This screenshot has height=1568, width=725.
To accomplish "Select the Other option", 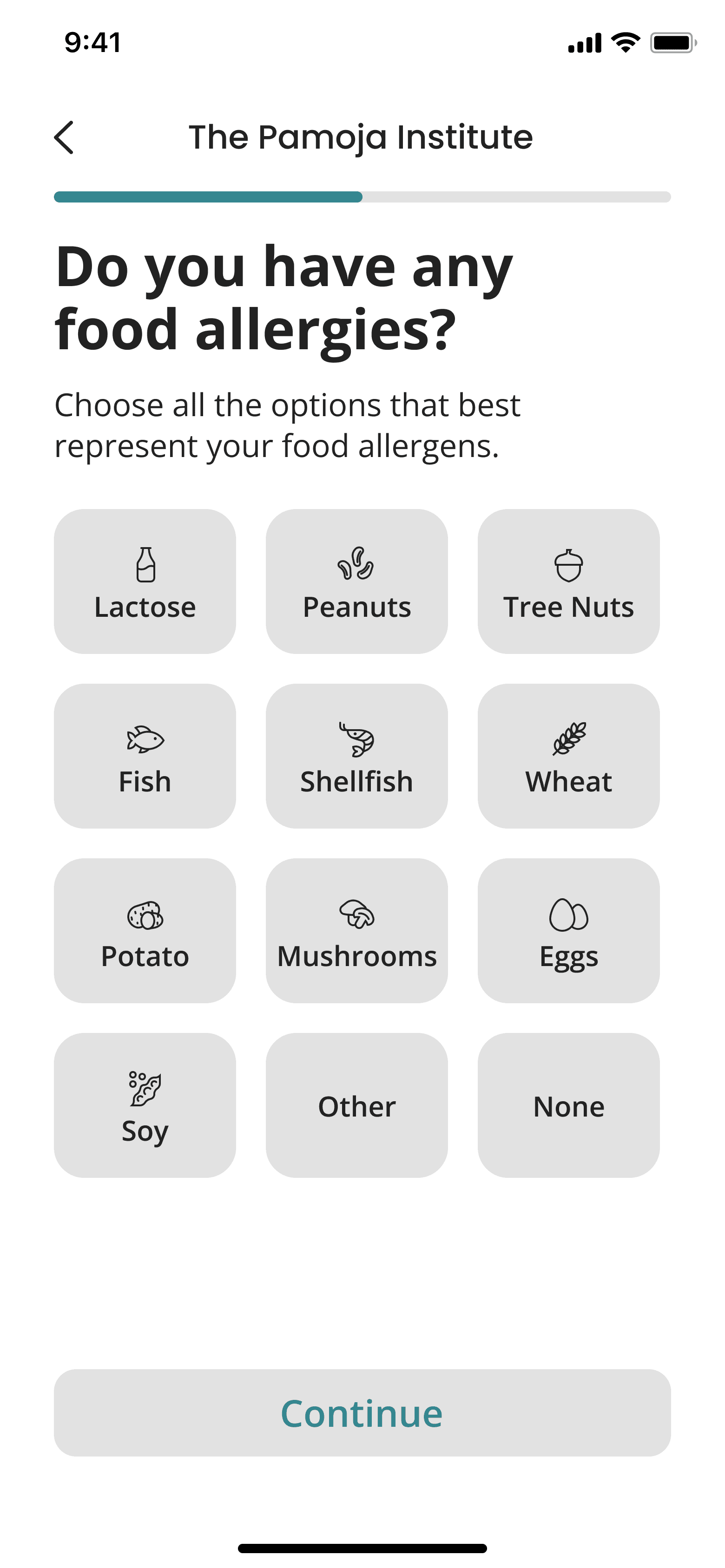I will (356, 1105).
